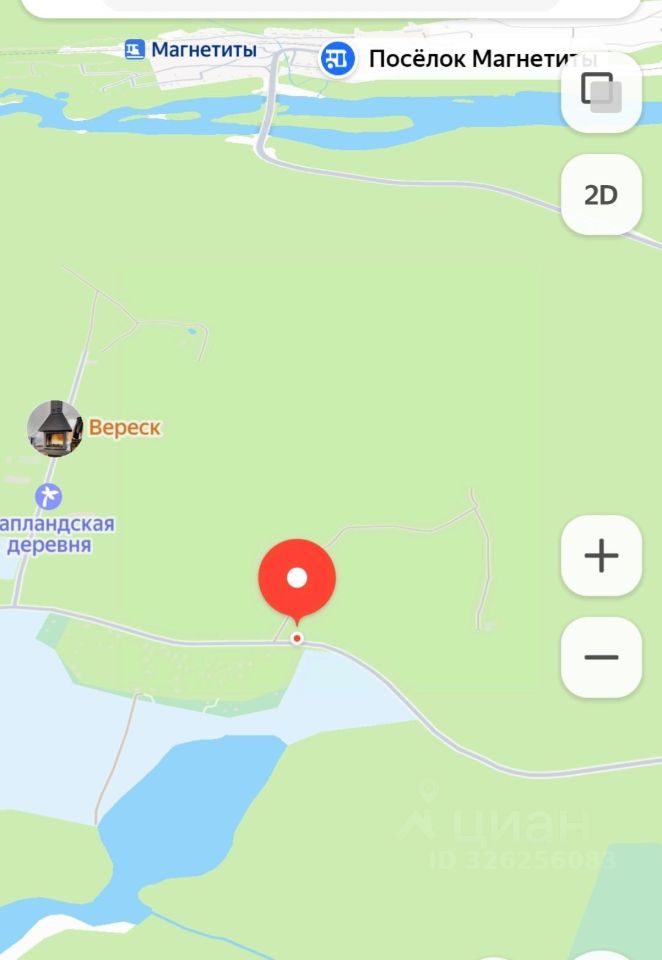Open the Магнетиты place marker
Viewport: 662px width, 960px height.
click(x=135, y=50)
